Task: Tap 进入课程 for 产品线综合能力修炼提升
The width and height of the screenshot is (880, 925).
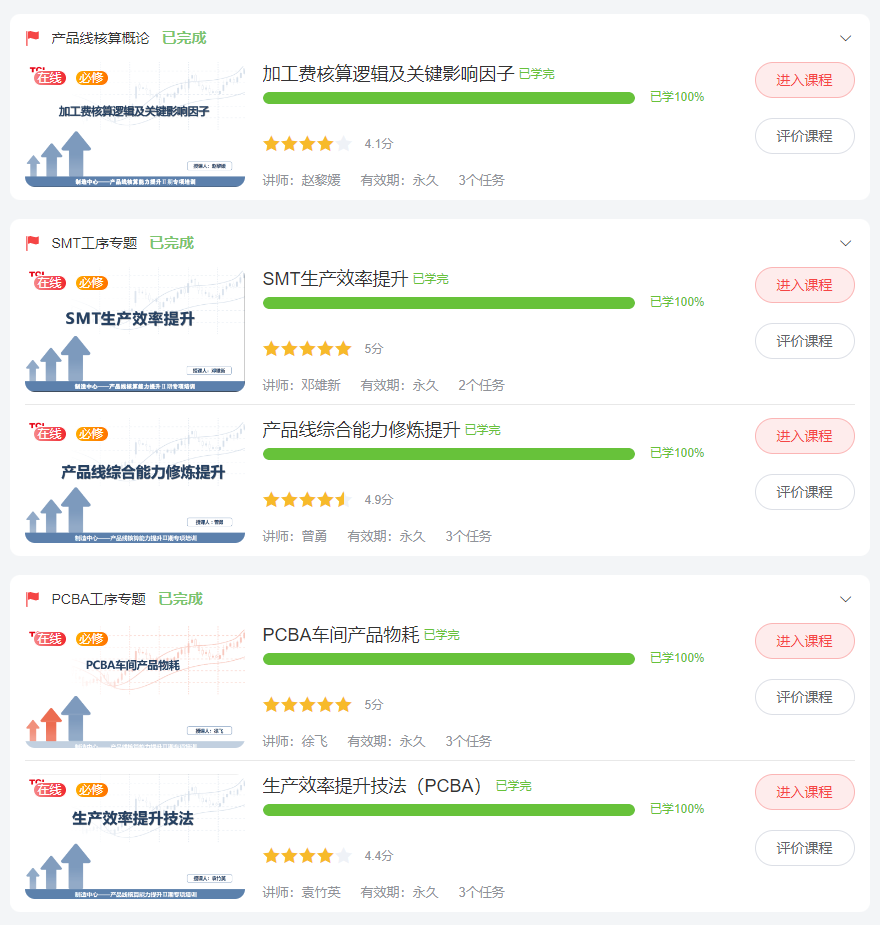Action: tap(804, 436)
